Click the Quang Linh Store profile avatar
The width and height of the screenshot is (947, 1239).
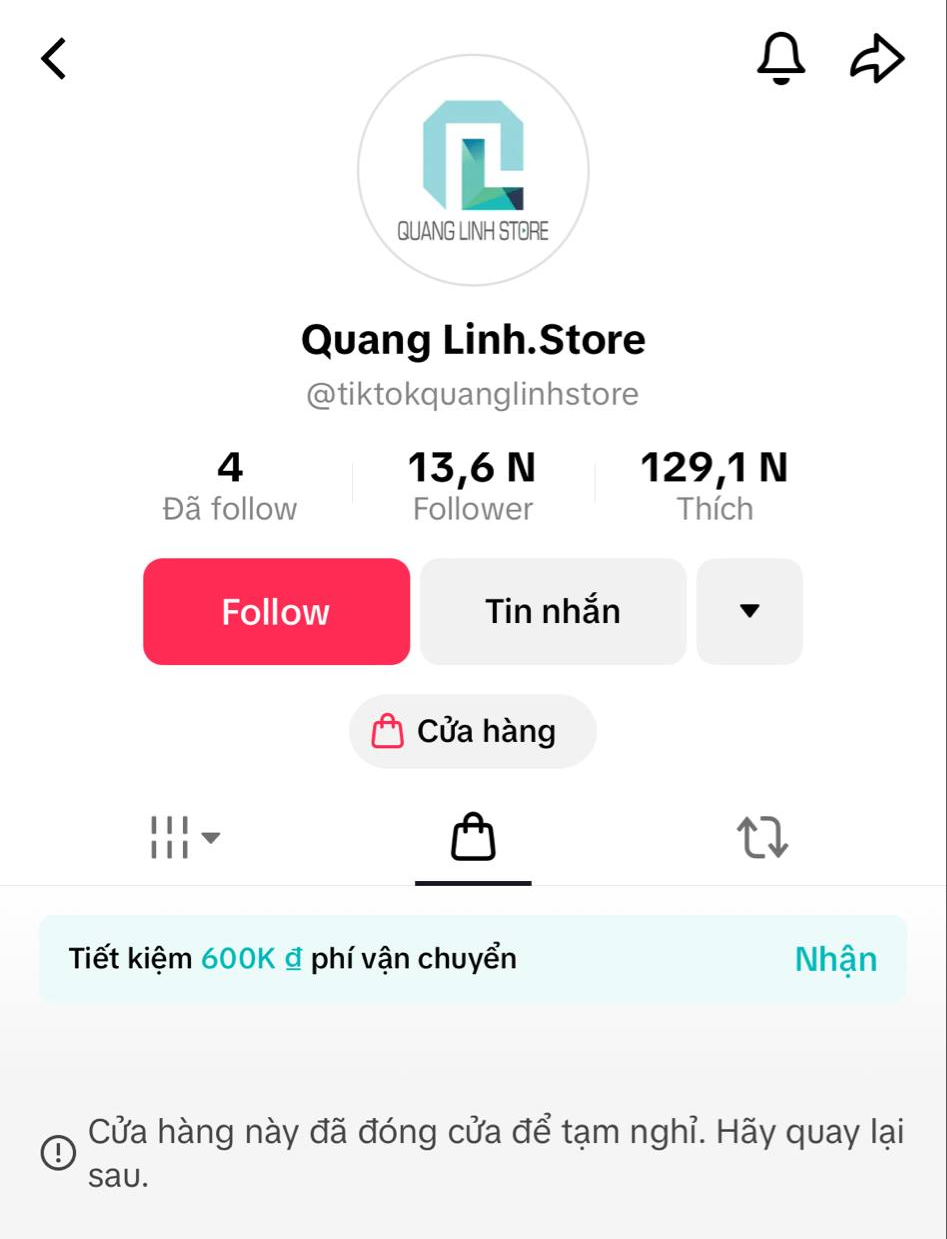point(472,172)
